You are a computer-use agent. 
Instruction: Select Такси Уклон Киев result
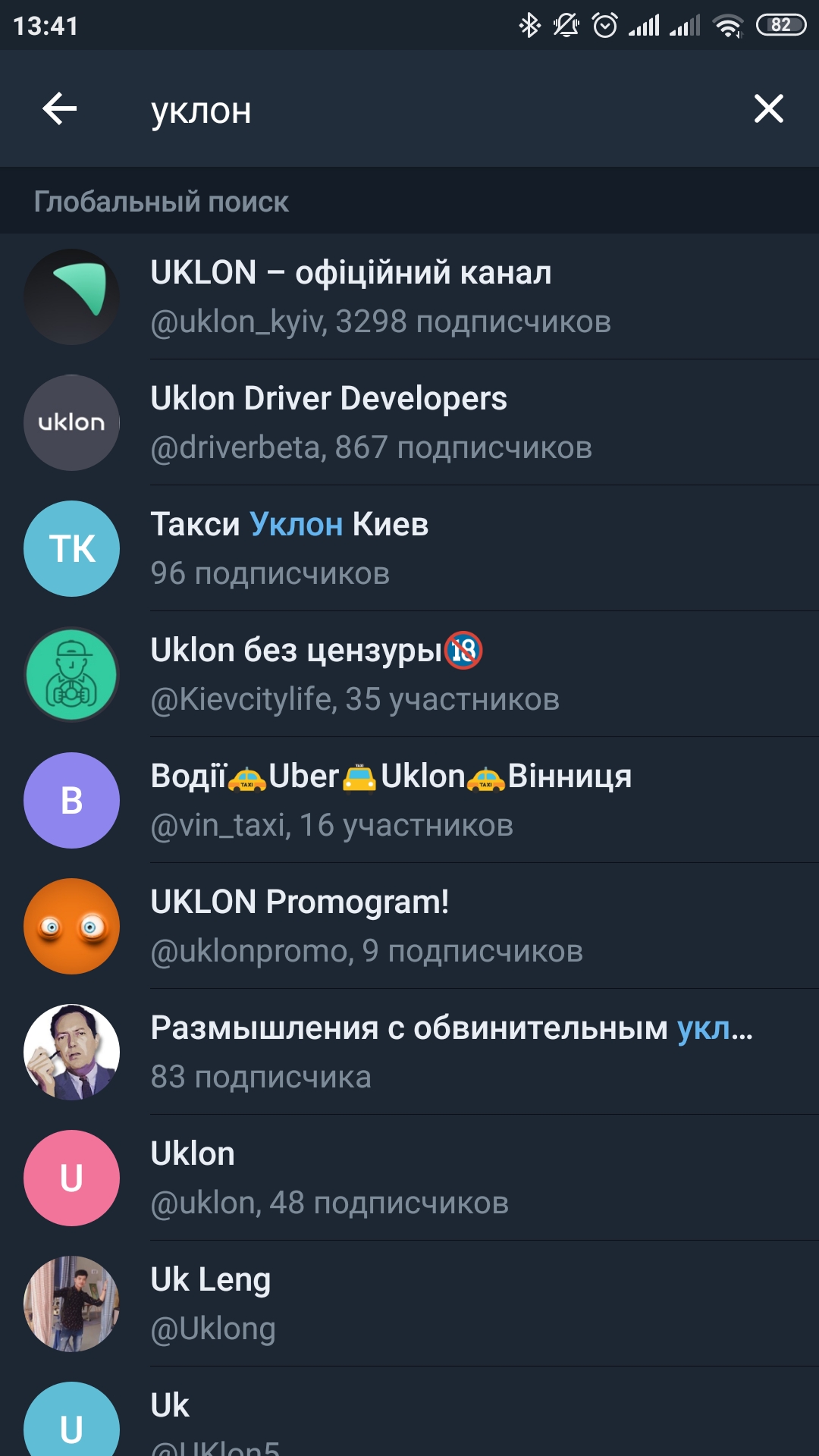pyautogui.click(x=409, y=548)
